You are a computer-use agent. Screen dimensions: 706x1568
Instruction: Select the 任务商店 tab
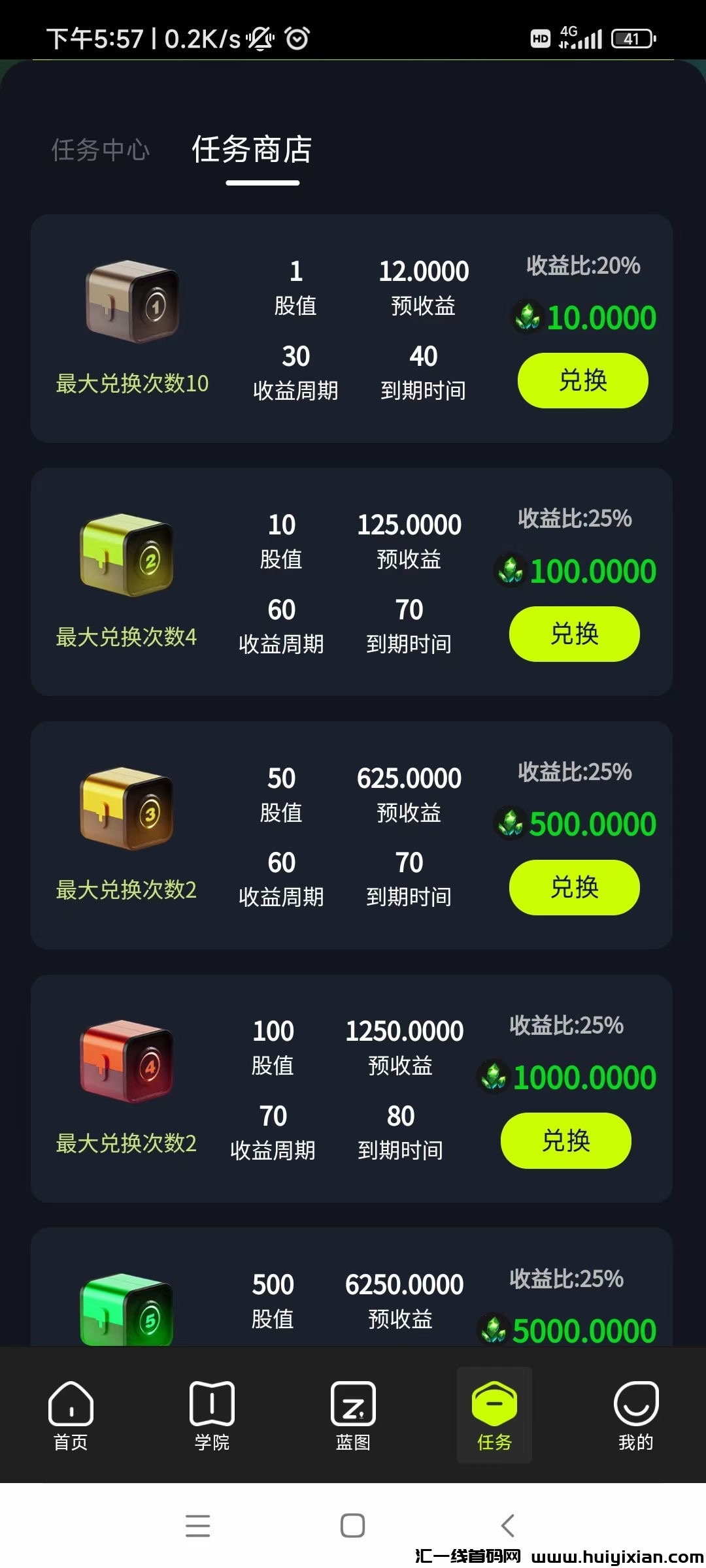[252, 150]
